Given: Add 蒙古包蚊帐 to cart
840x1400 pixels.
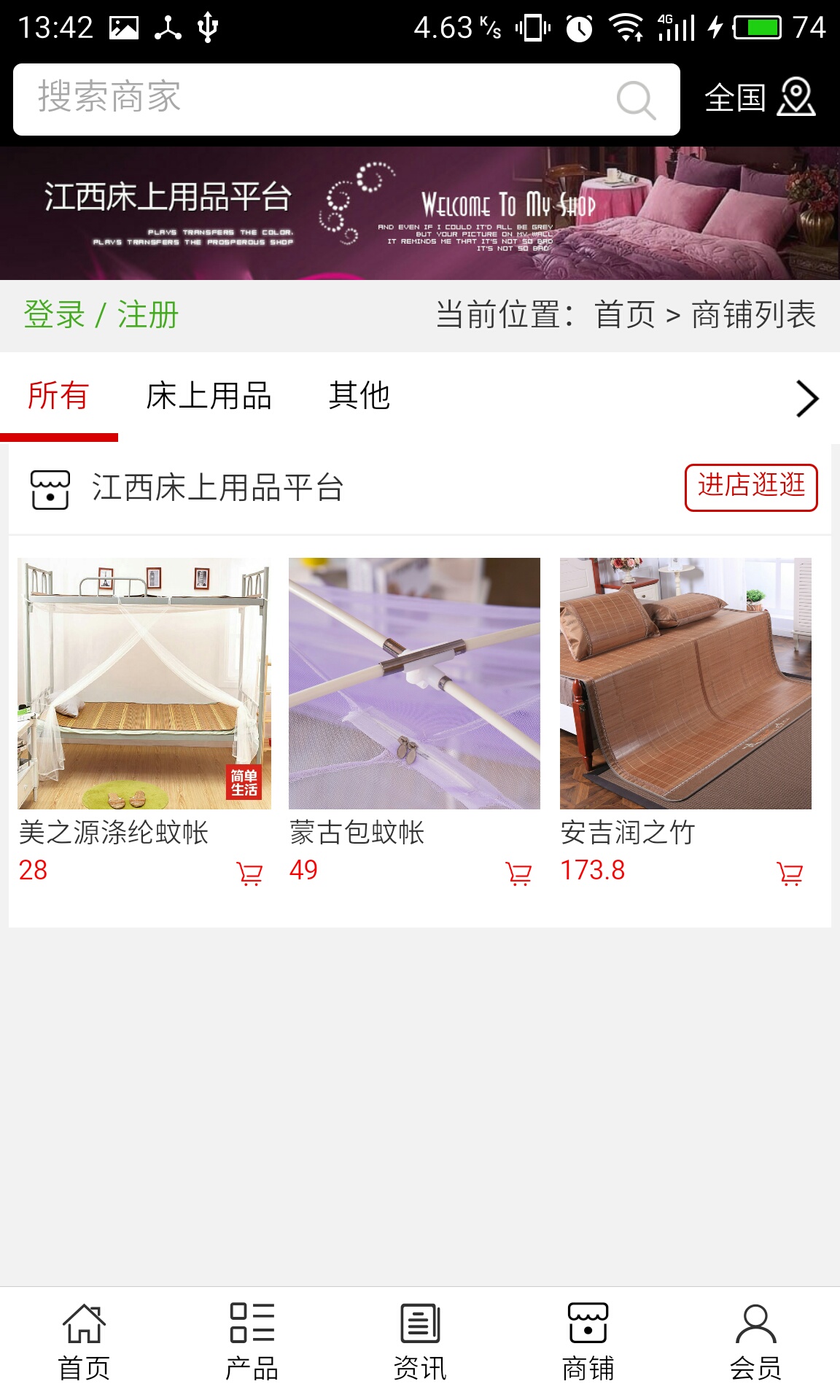Looking at the screenshot, I should tap(518, 873).
